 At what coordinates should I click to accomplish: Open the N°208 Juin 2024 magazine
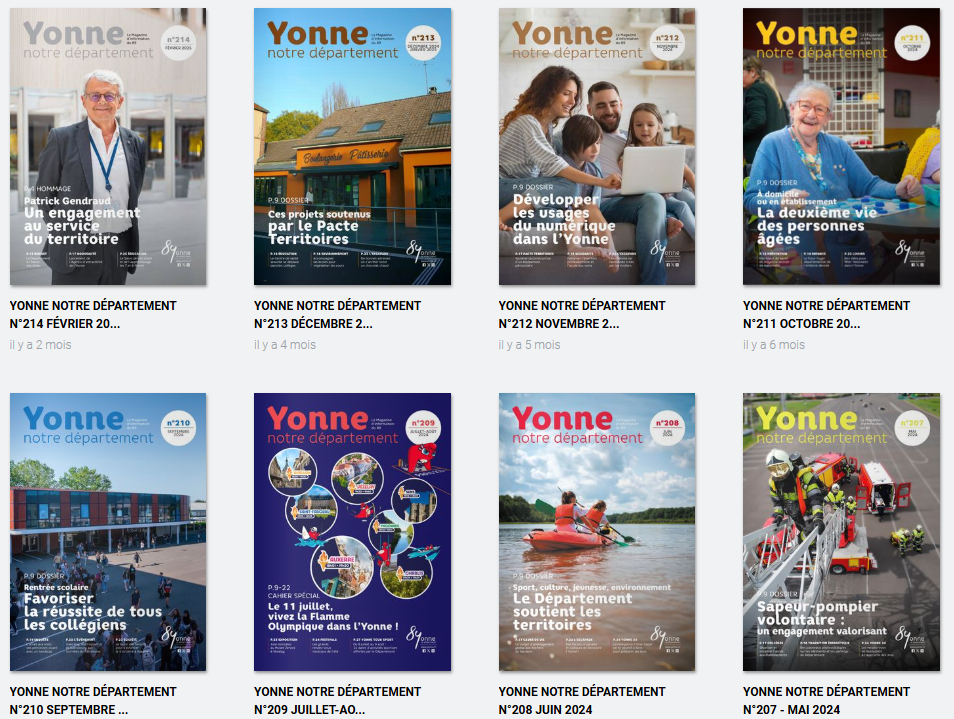597,531
